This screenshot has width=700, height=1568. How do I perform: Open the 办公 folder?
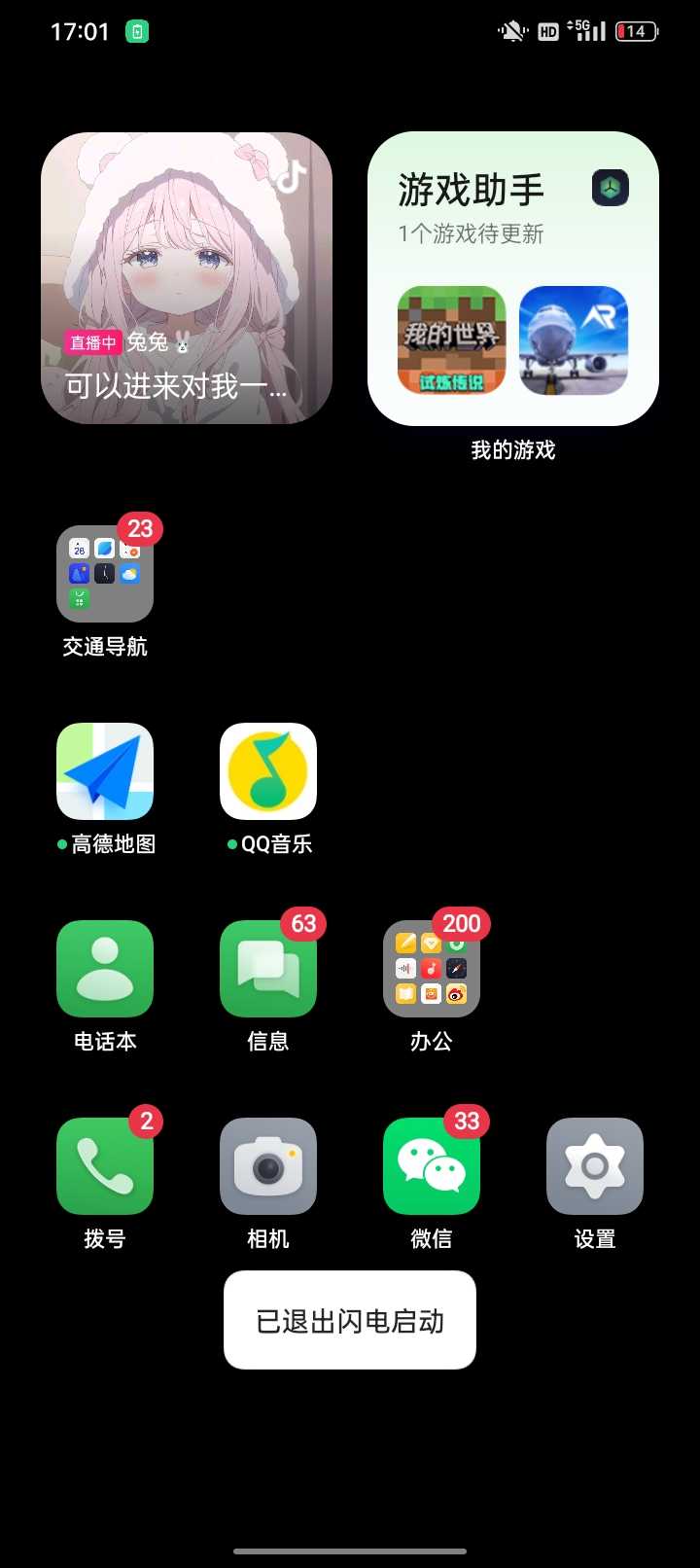click(x=432, y=969)
